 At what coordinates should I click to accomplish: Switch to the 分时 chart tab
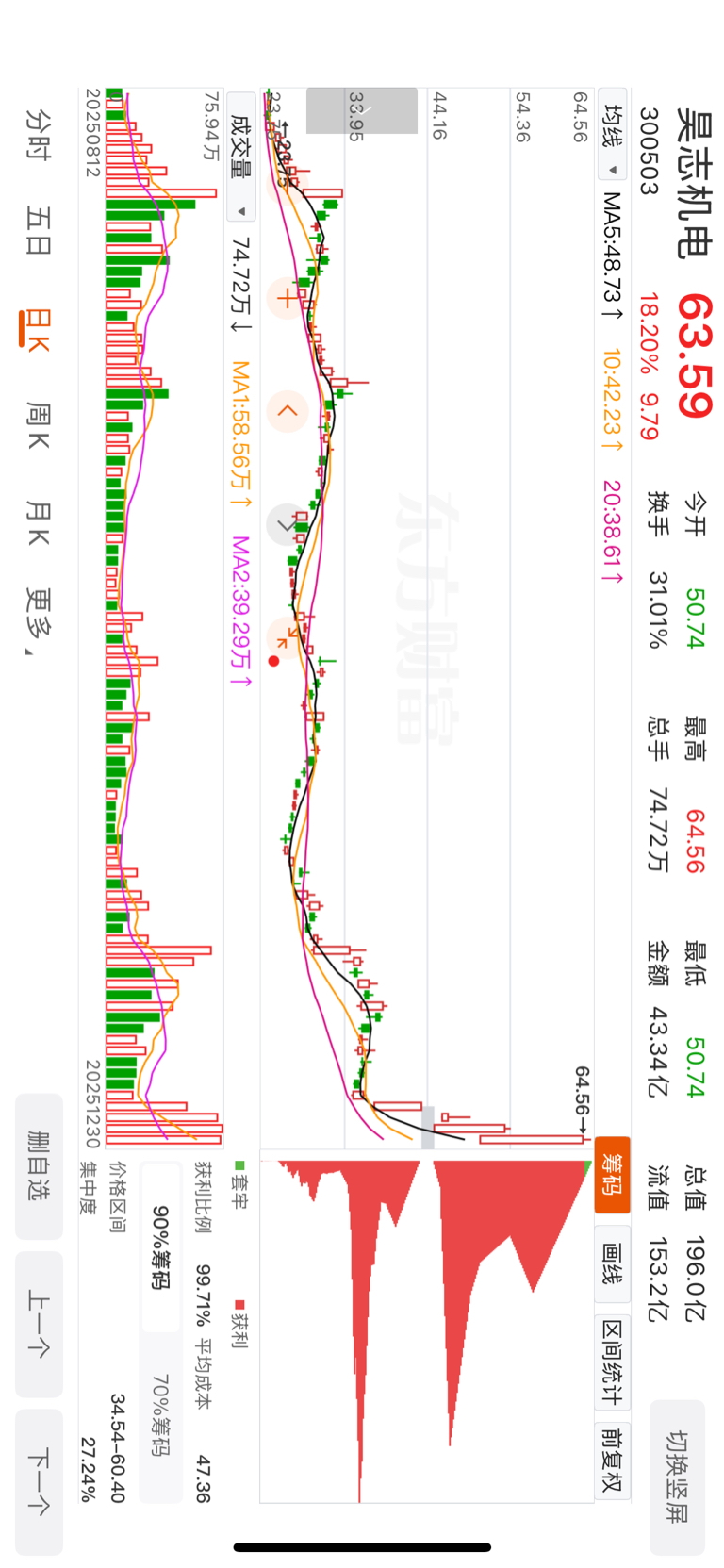point(38,135)
